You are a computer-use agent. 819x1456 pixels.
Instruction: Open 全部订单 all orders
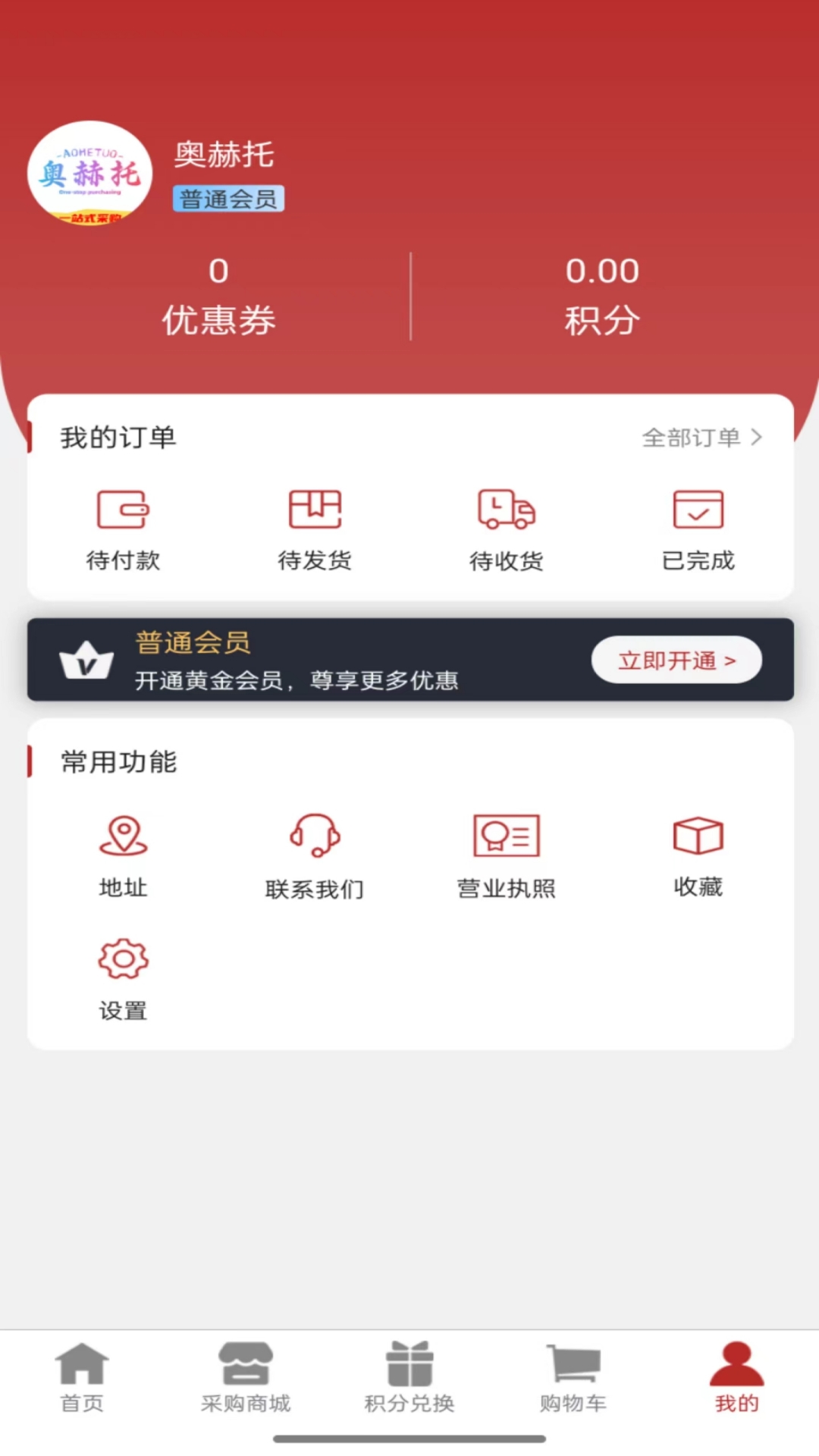701,438
